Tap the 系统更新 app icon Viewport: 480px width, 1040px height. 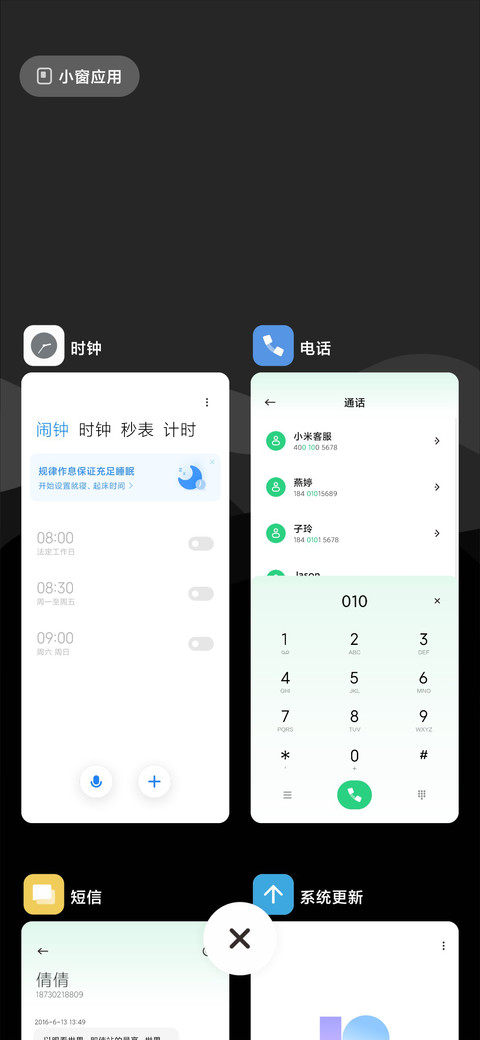[273, 894]
